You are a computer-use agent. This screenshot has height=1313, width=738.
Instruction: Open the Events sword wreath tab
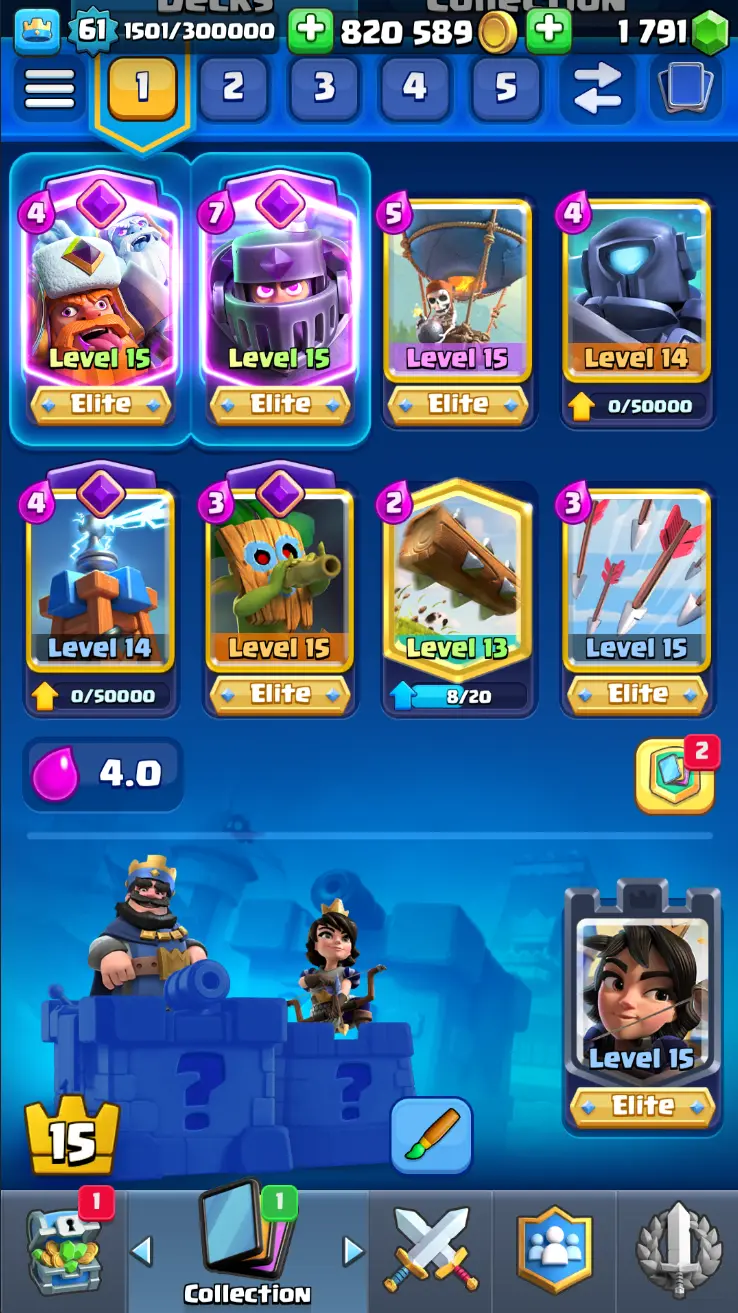[x=678, y=1250]
